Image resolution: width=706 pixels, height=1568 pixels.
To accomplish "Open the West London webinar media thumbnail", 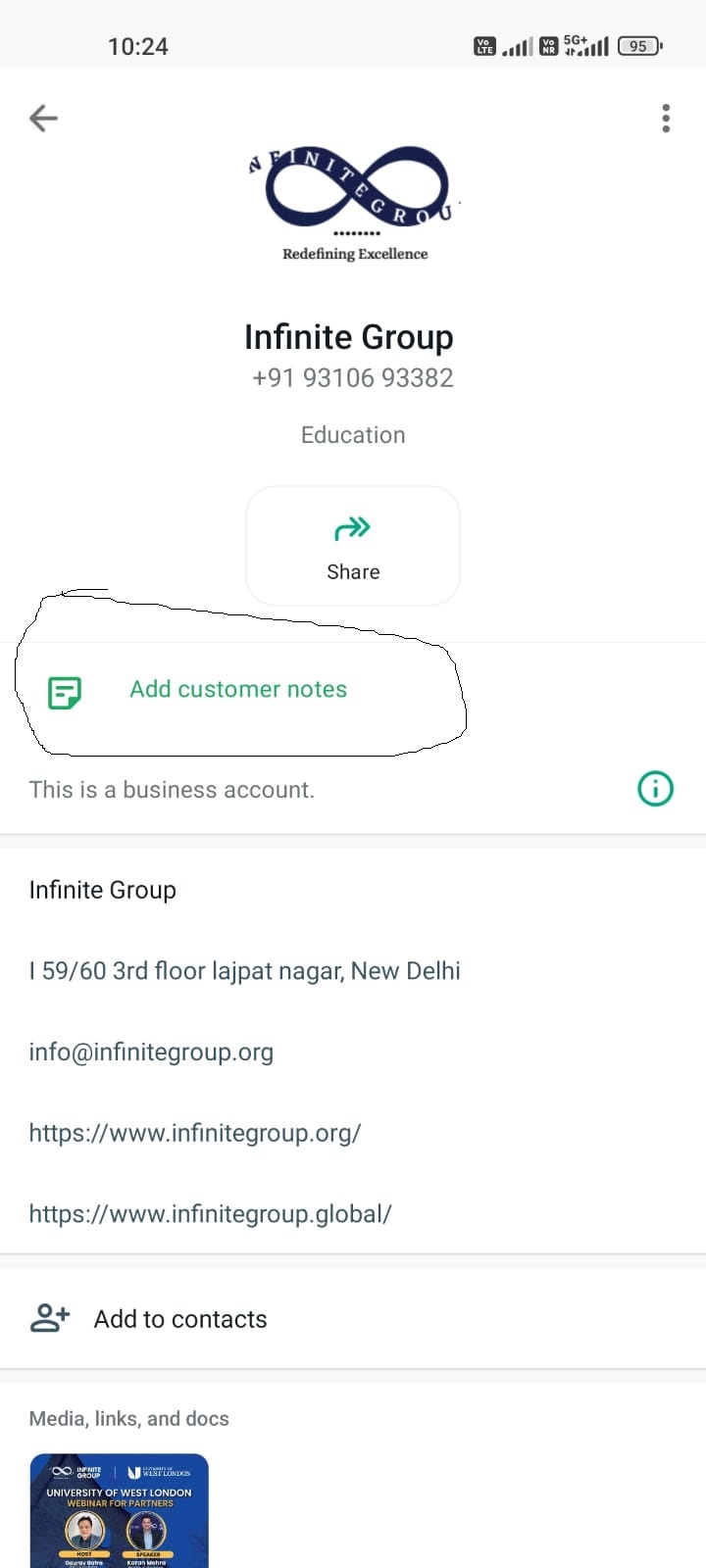I will (x=120, y=1510).
